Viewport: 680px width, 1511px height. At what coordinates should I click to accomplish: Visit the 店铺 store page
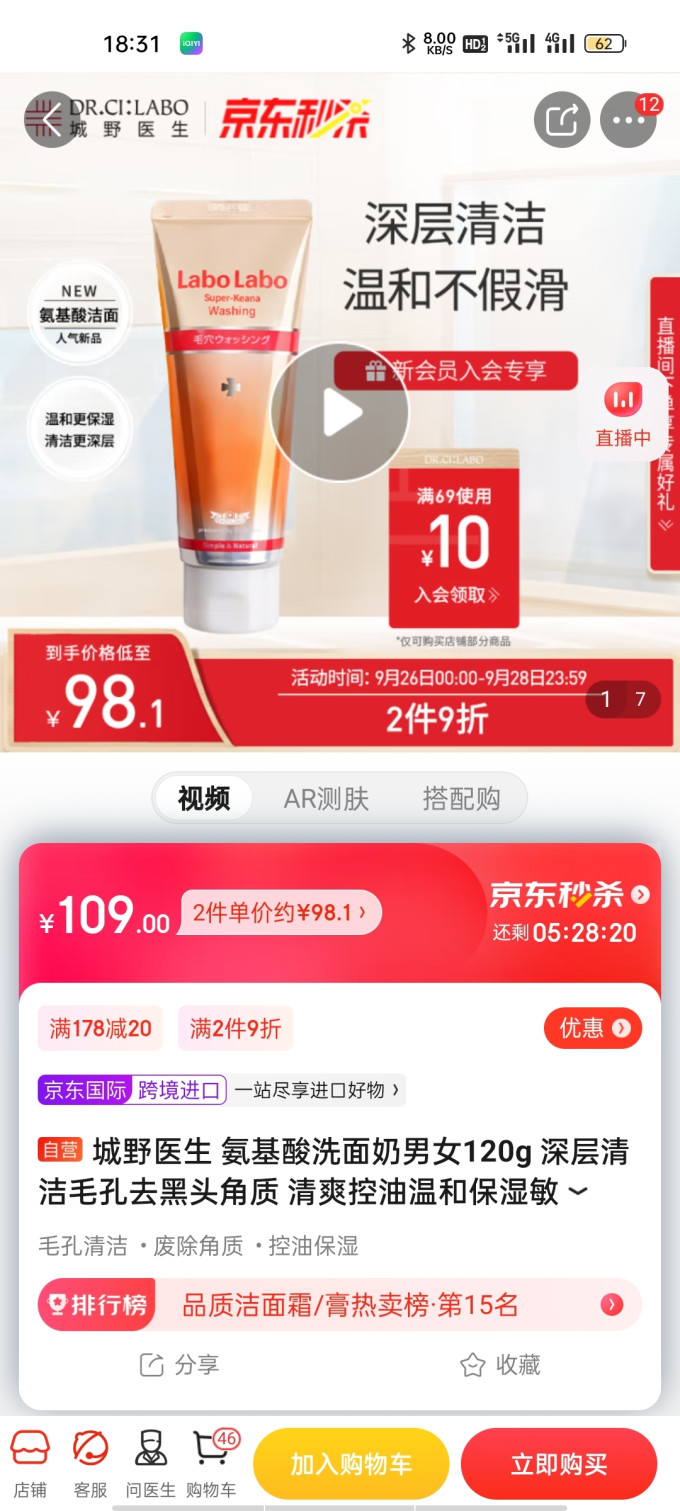30,1463
